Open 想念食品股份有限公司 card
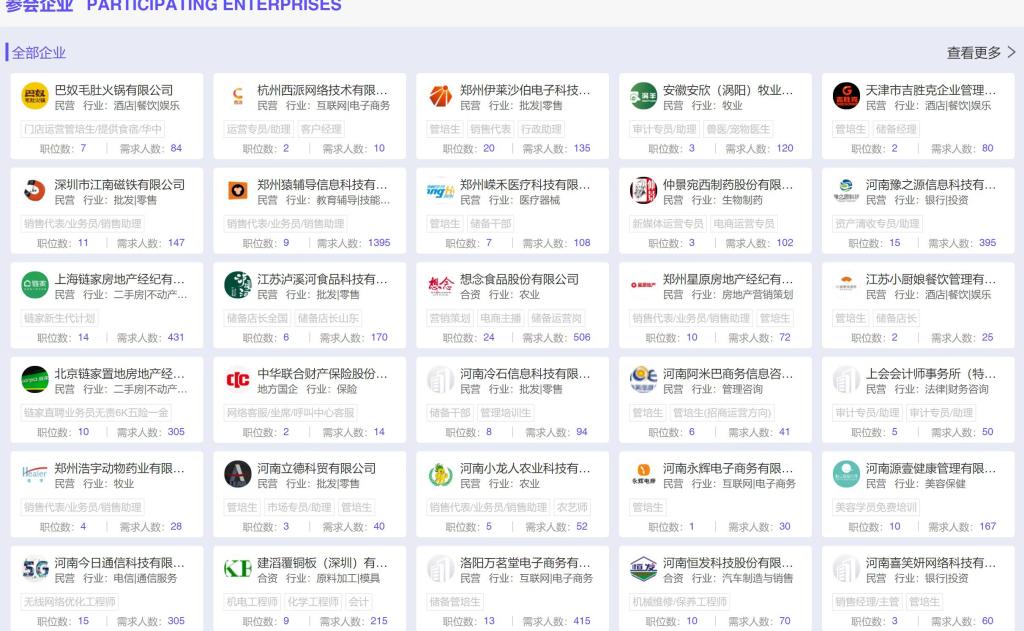1024x631 pixels. click(519, 279)
